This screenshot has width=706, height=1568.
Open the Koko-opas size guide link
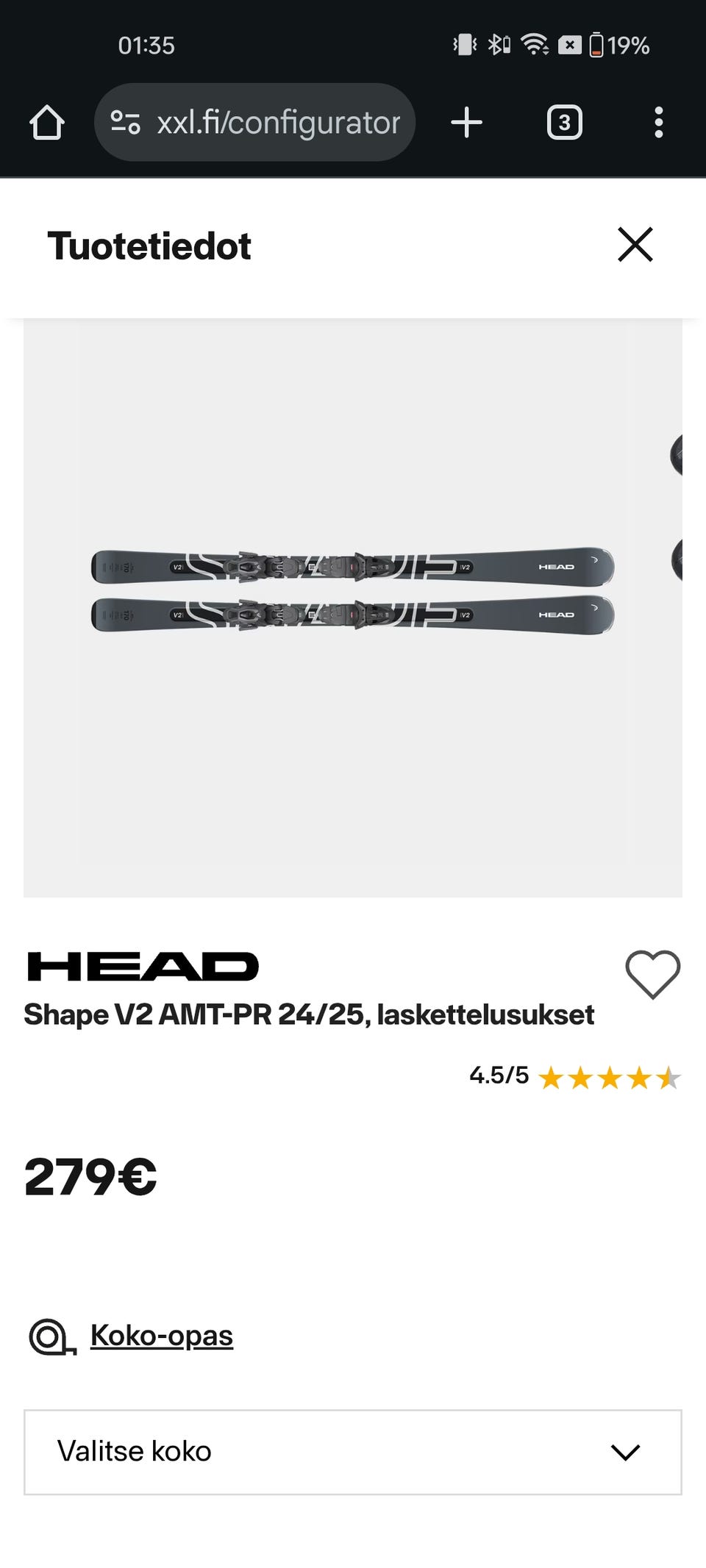click(x=161, y=1335)
